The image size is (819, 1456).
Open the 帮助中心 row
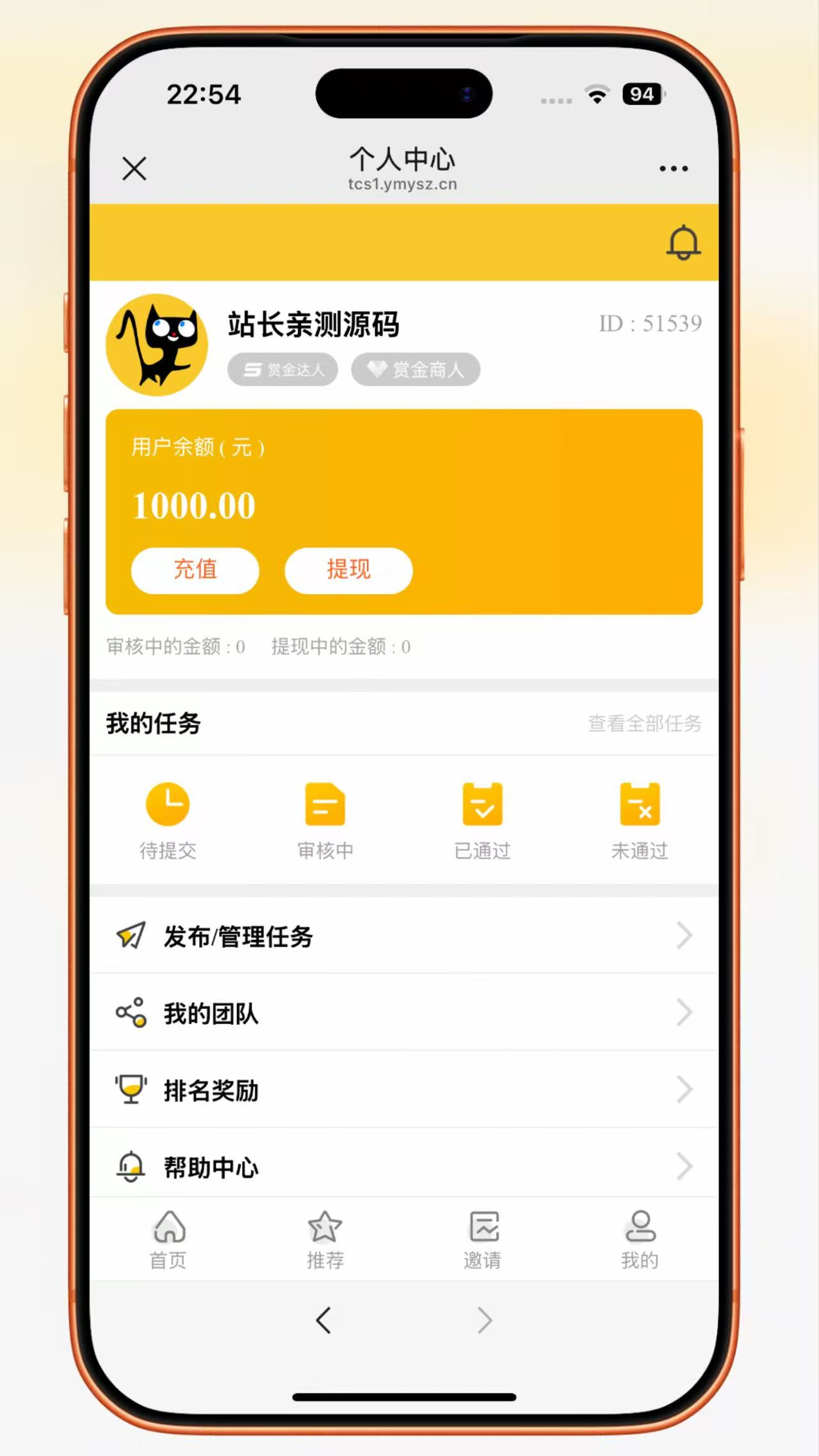coord(403,1167)
